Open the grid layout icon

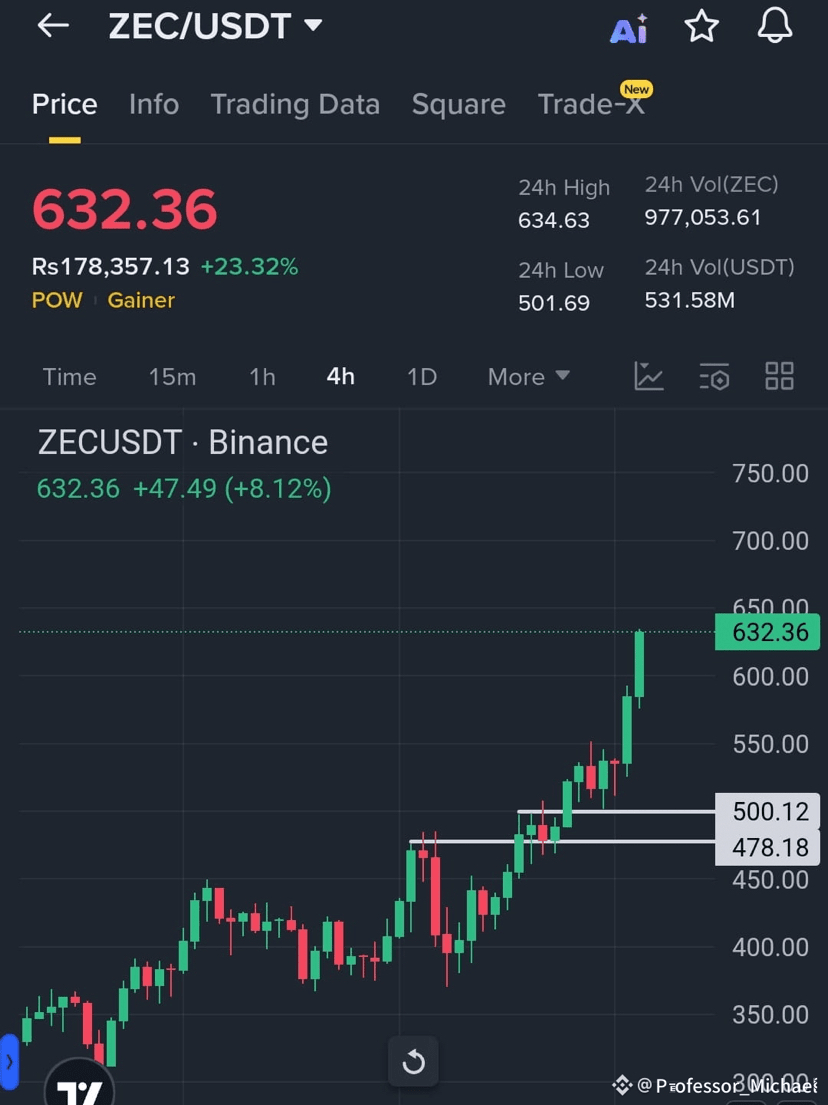[779, 377]
